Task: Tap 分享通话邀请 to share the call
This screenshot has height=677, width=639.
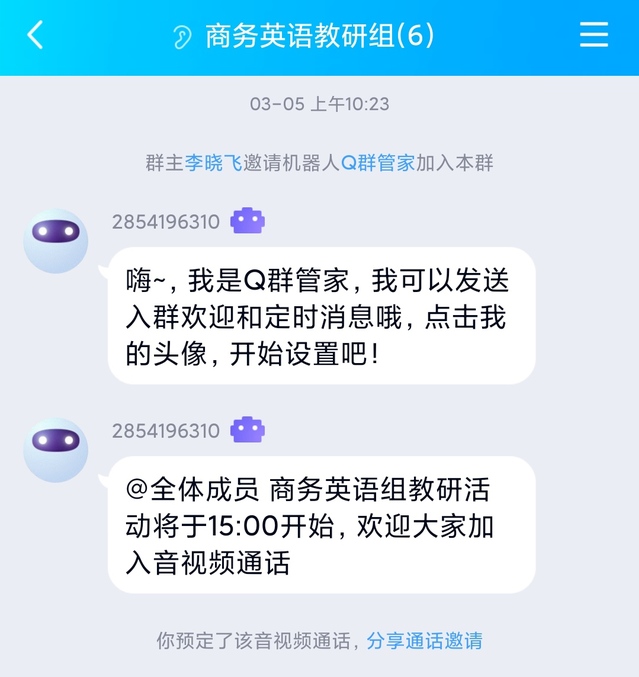Action: [x=424, y=641]
